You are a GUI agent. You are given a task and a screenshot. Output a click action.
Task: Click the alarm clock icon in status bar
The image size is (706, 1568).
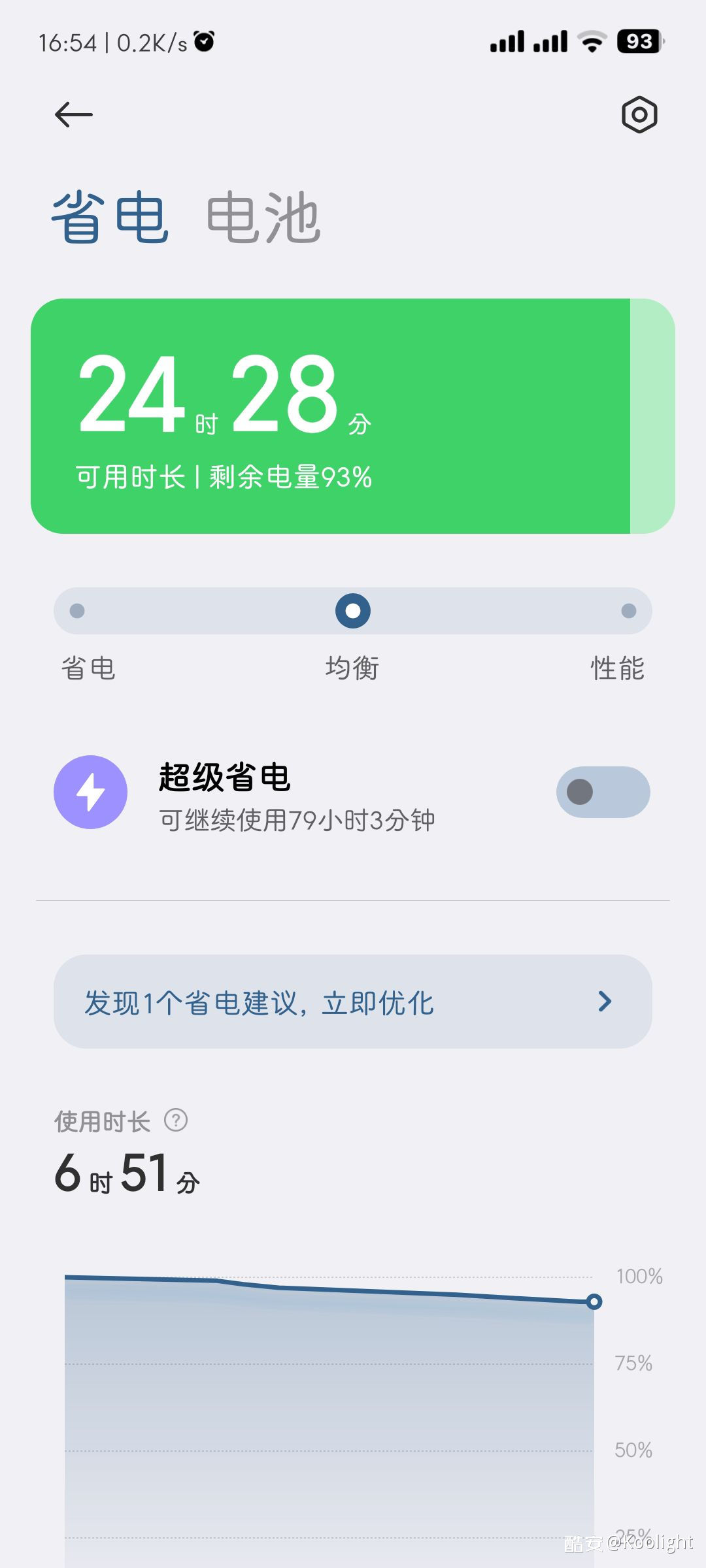pyautogui.click(x=203, y=41)
